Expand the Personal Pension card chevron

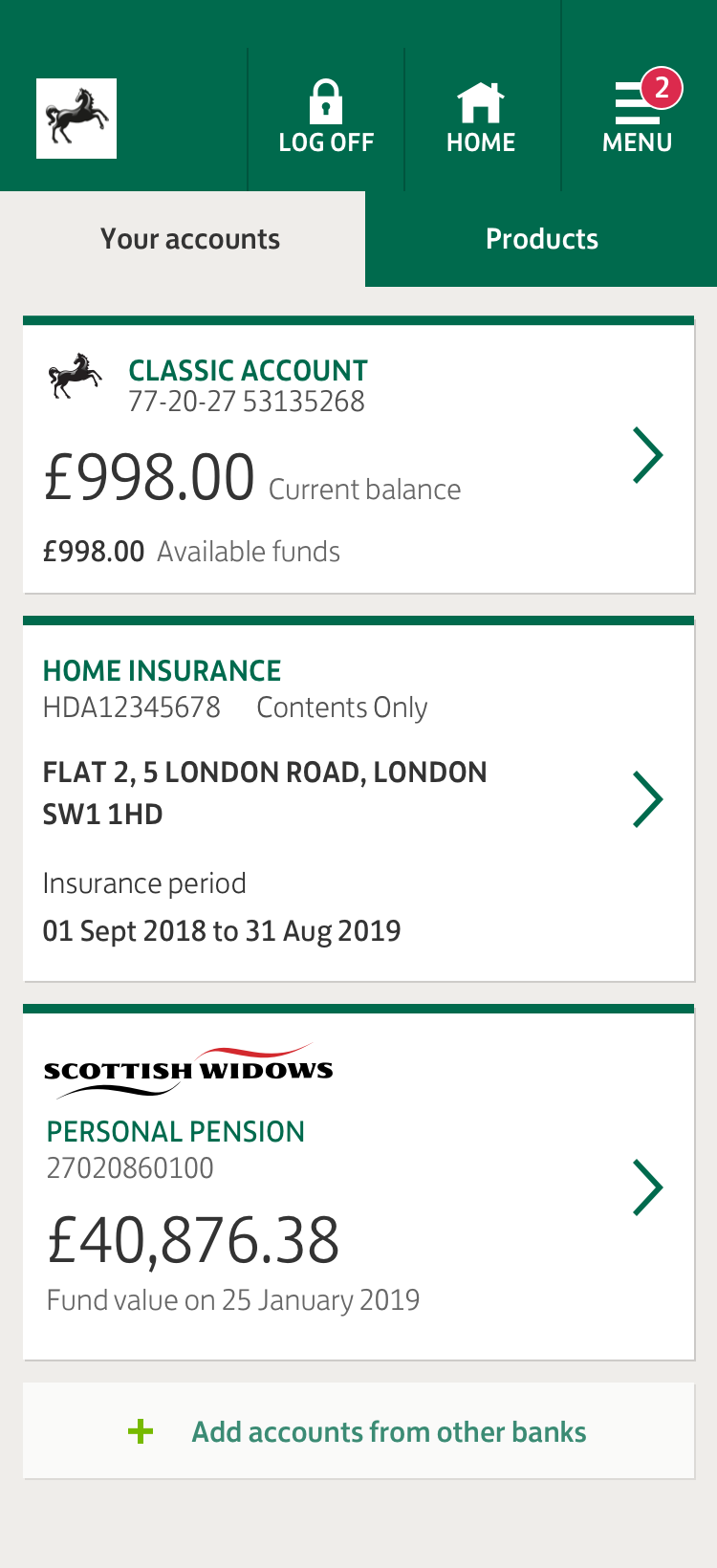pos(649,1187)
